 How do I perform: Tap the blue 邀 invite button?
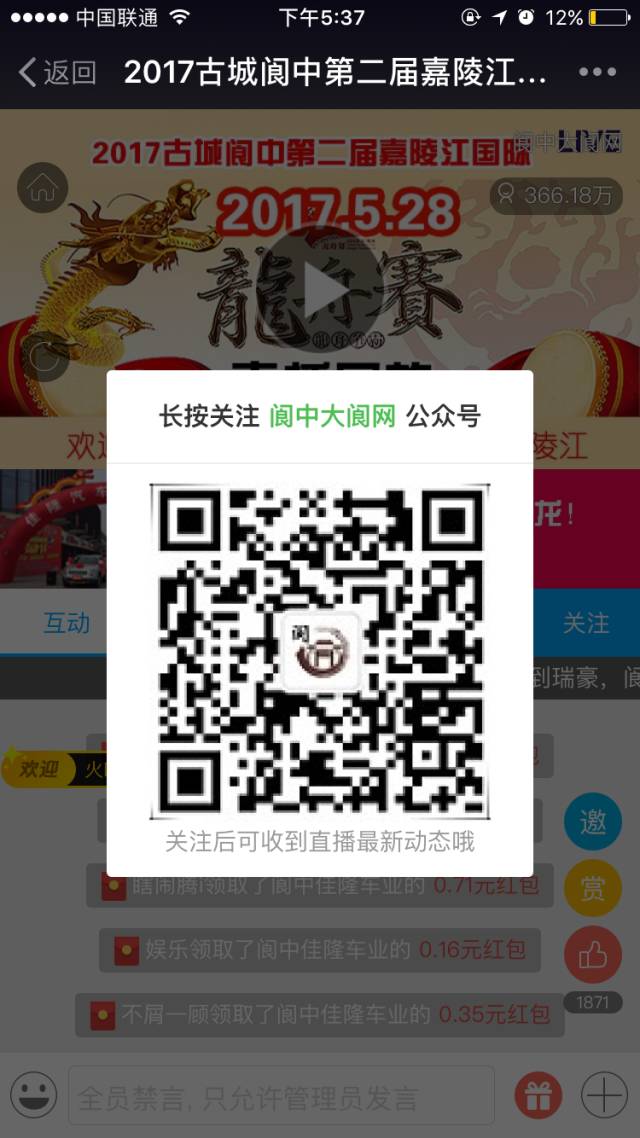pyautogui.click(x=592, y=822)
